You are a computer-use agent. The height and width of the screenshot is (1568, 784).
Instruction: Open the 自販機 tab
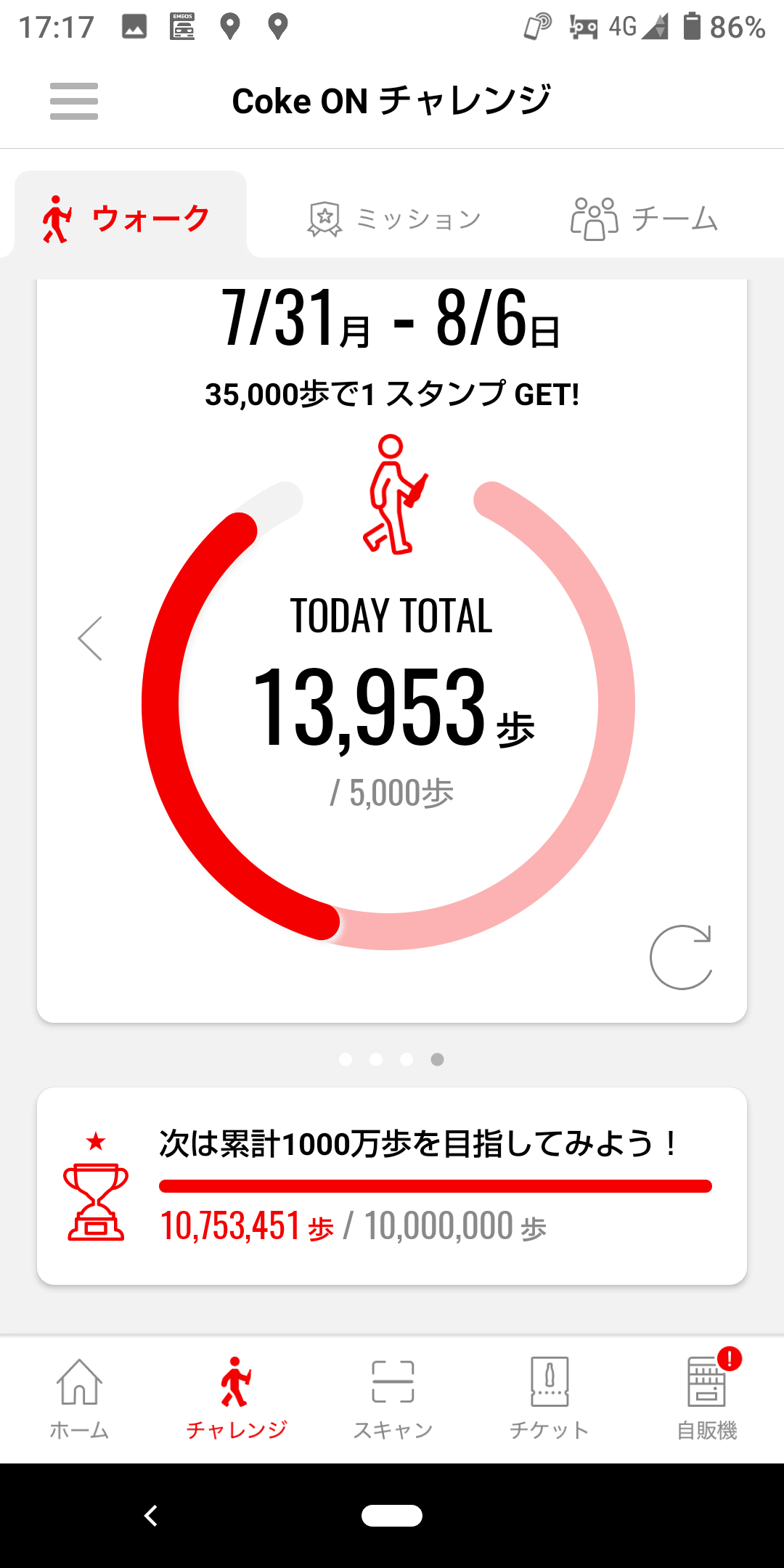click(706, 1398)
